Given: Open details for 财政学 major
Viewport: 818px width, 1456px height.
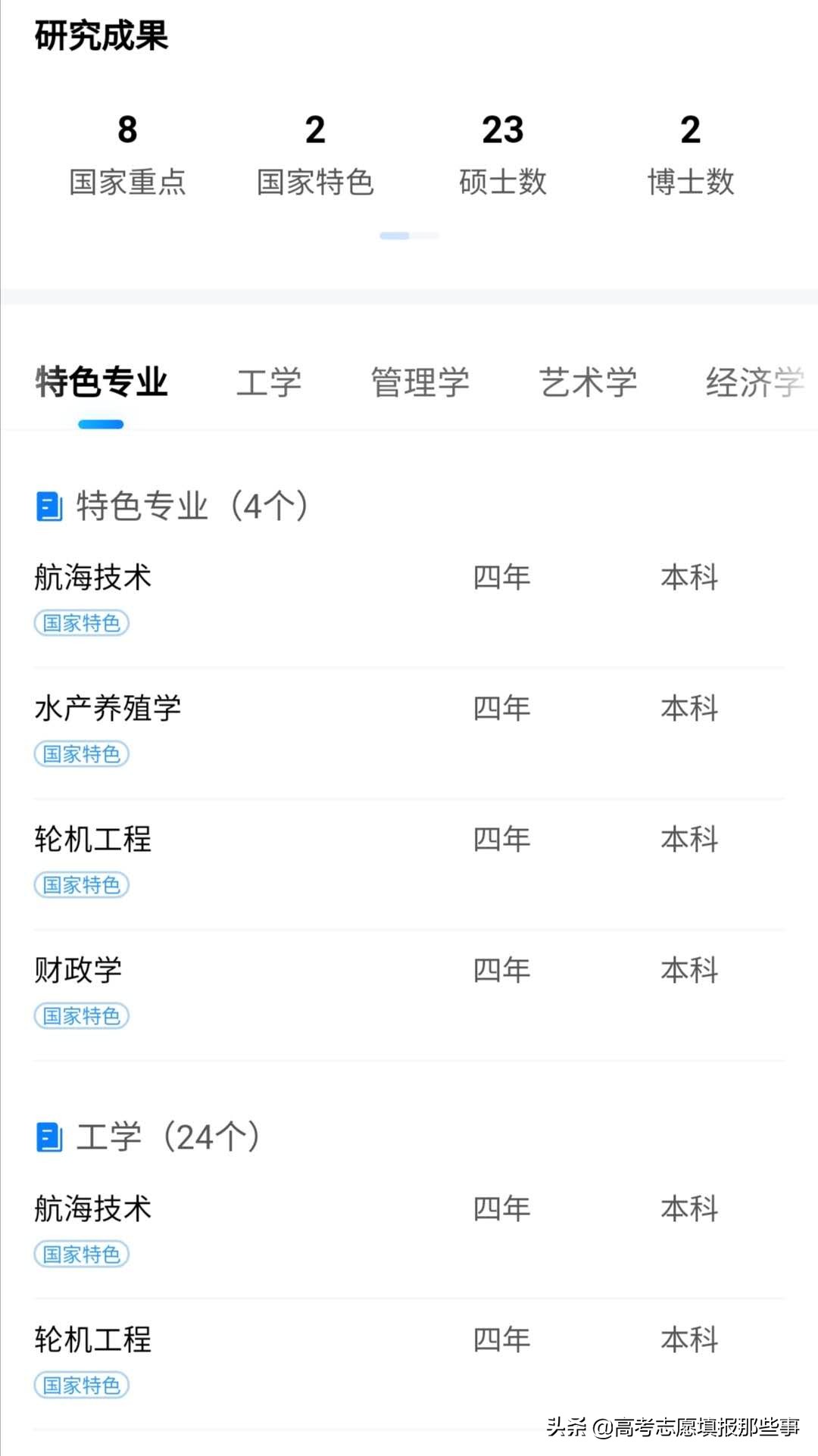Looking at the screenshot, I should [77, 968].
